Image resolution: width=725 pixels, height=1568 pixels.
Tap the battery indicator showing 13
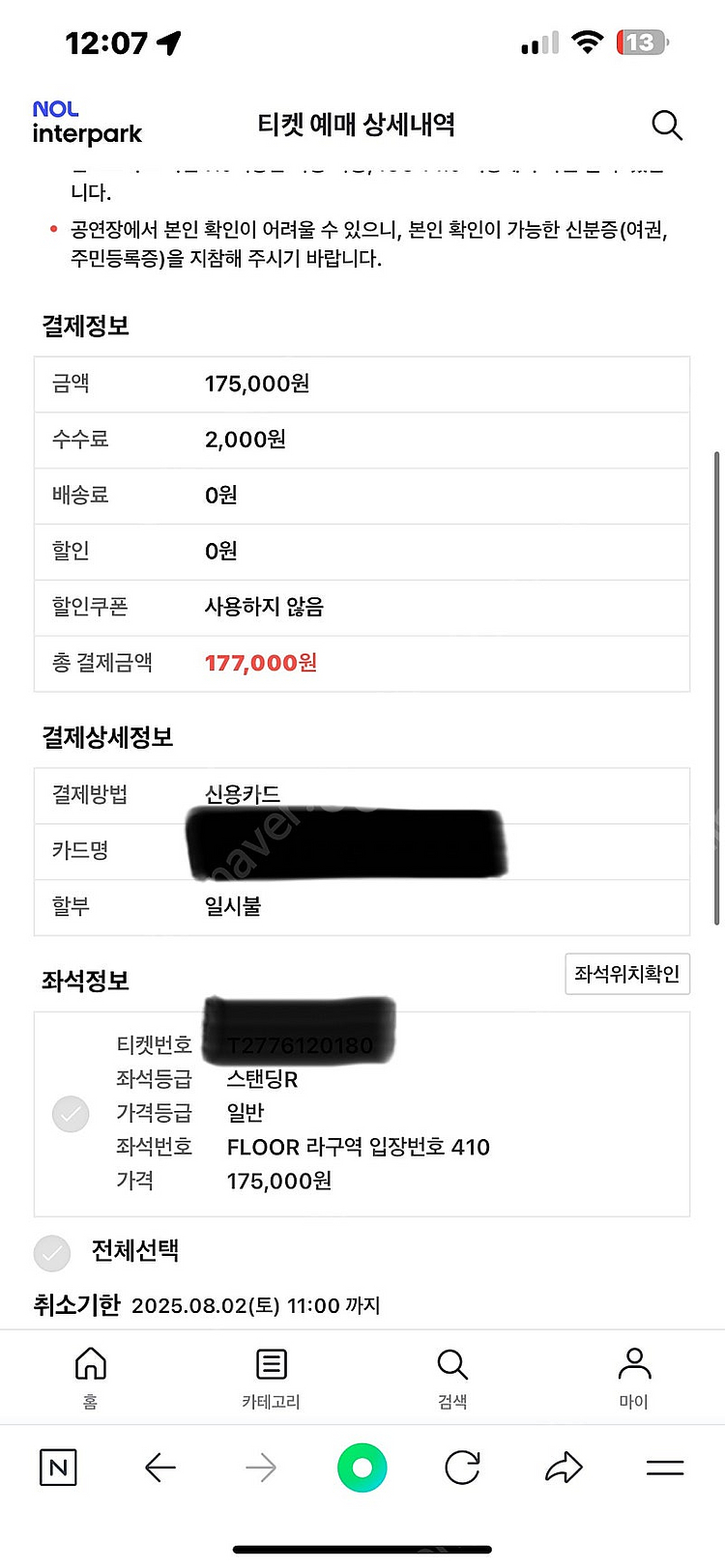tap(640, 42)
